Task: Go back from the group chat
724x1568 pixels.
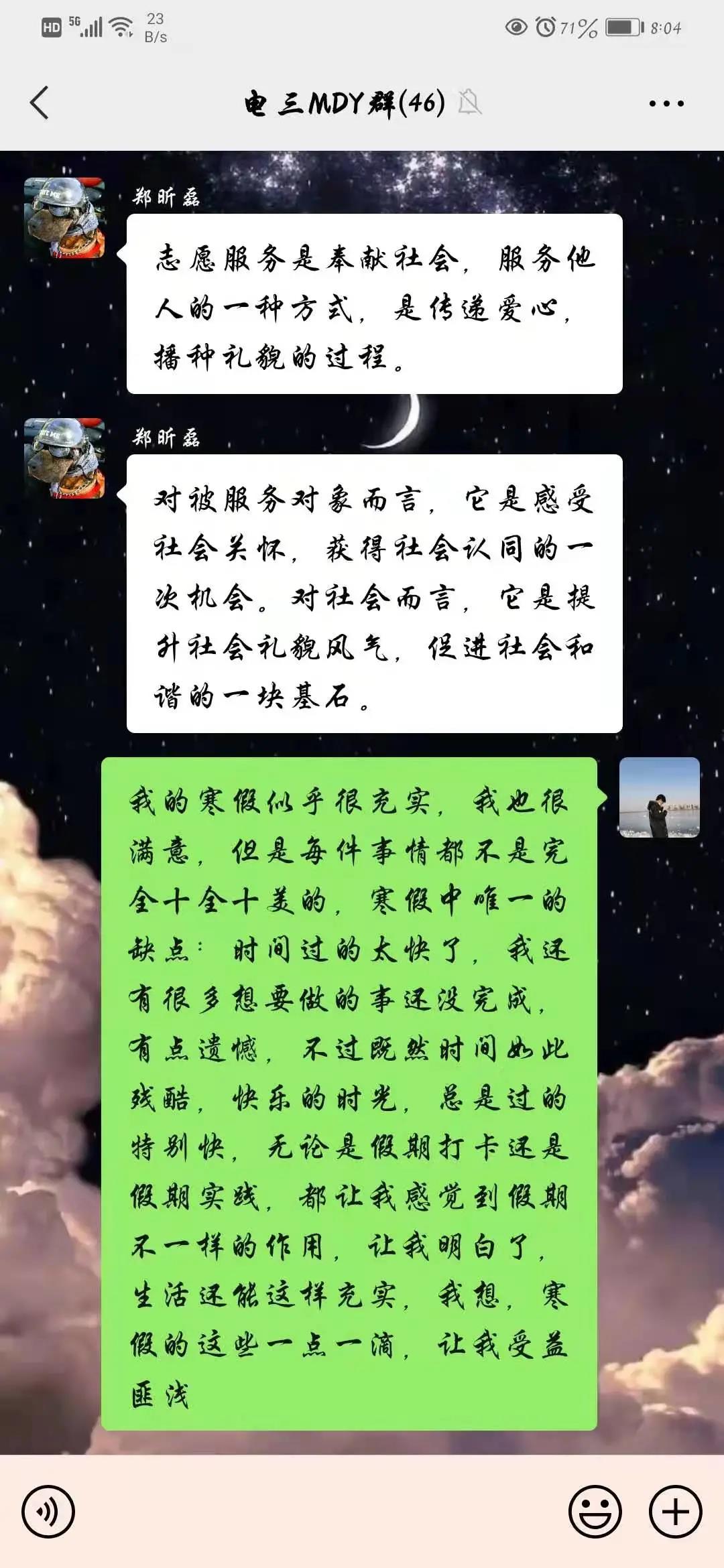Action: tap(40, 103)
